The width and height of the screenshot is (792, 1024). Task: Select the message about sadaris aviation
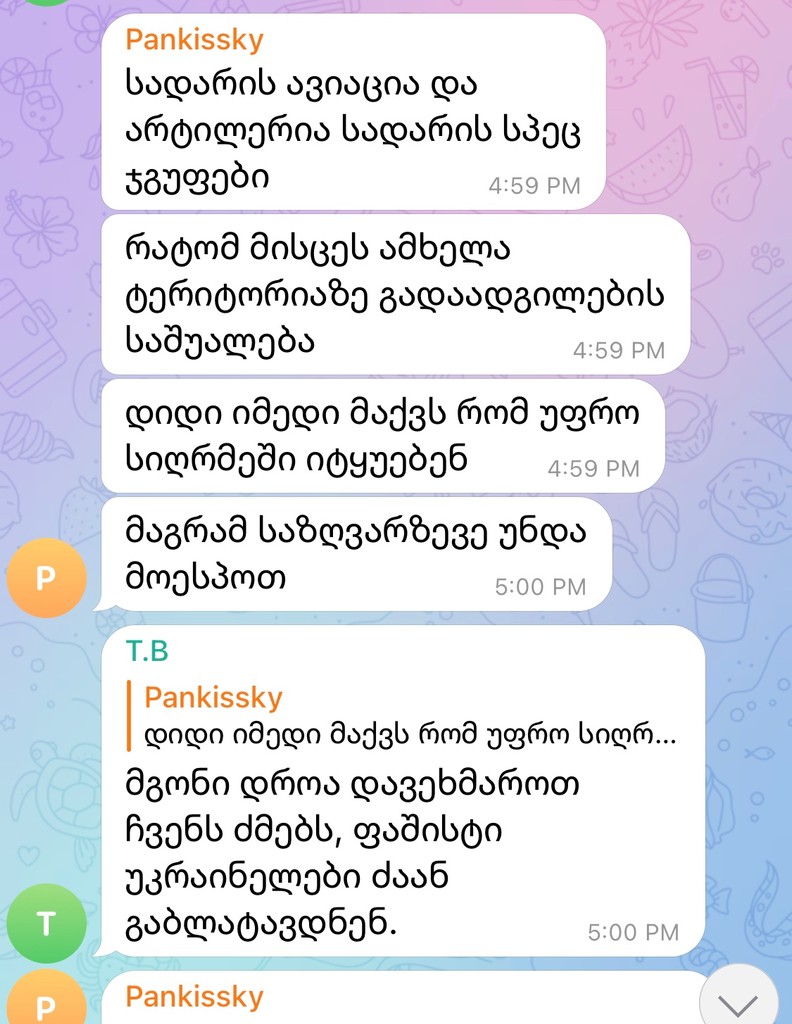point(350,120)
